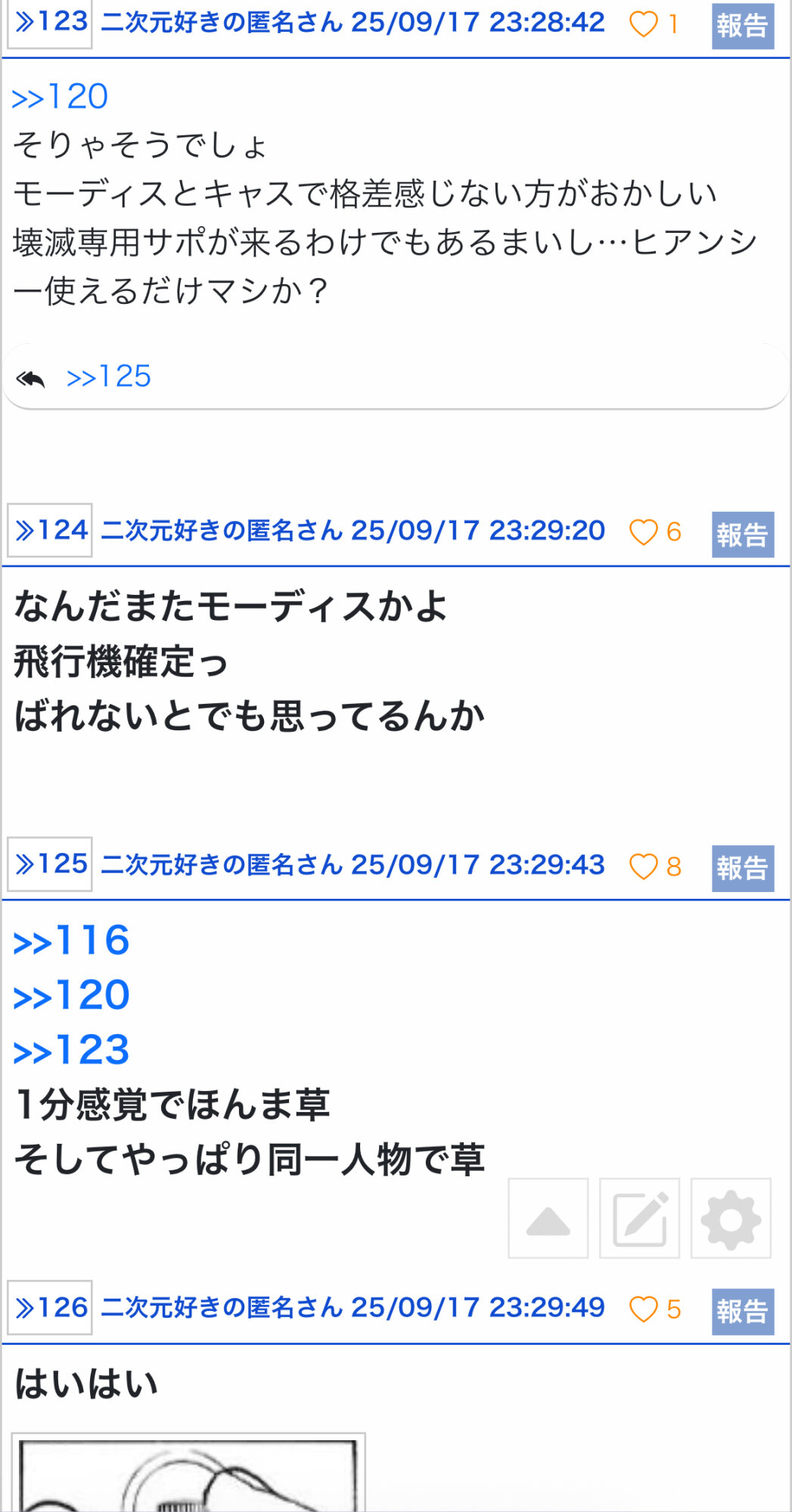Screen dimensions: 792x1512
Task: Like post 123
Action: 644,24
